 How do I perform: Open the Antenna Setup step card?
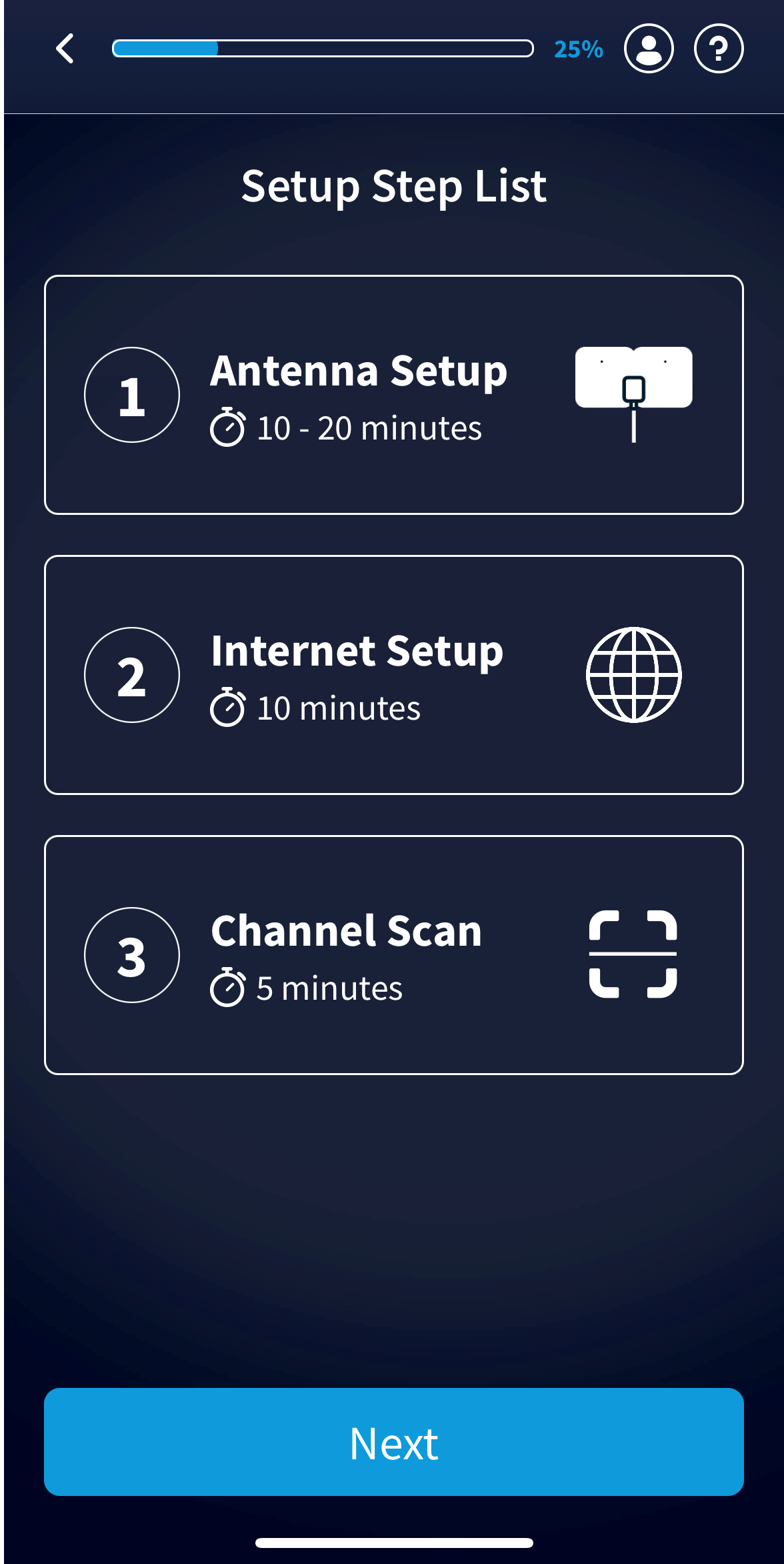[393, 395]
